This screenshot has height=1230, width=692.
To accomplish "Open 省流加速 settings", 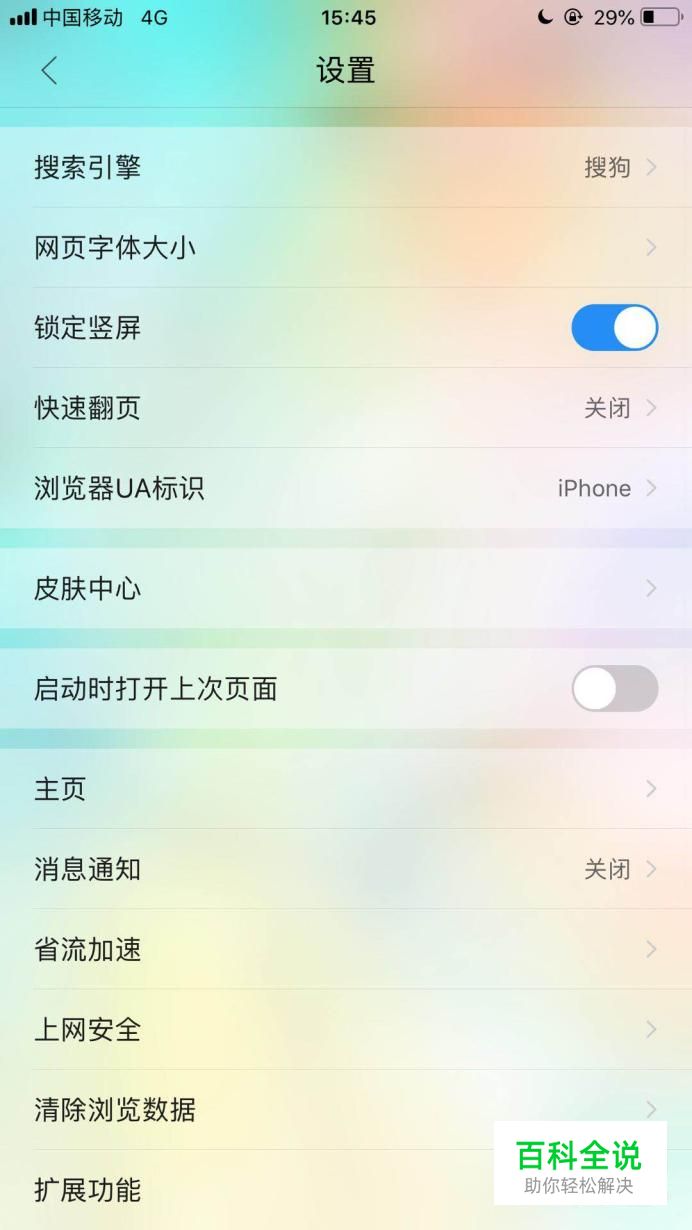I will [x=346, y=949].
